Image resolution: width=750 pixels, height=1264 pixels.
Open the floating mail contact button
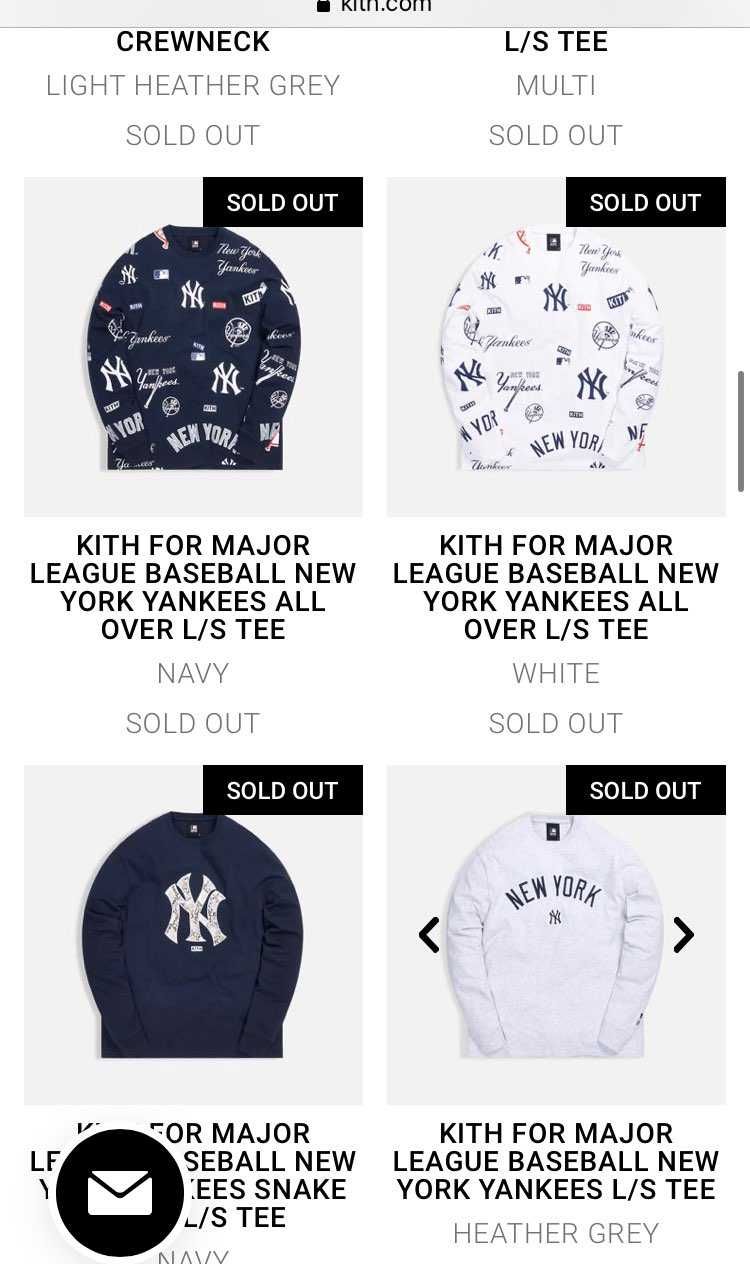pos(120,1193)
